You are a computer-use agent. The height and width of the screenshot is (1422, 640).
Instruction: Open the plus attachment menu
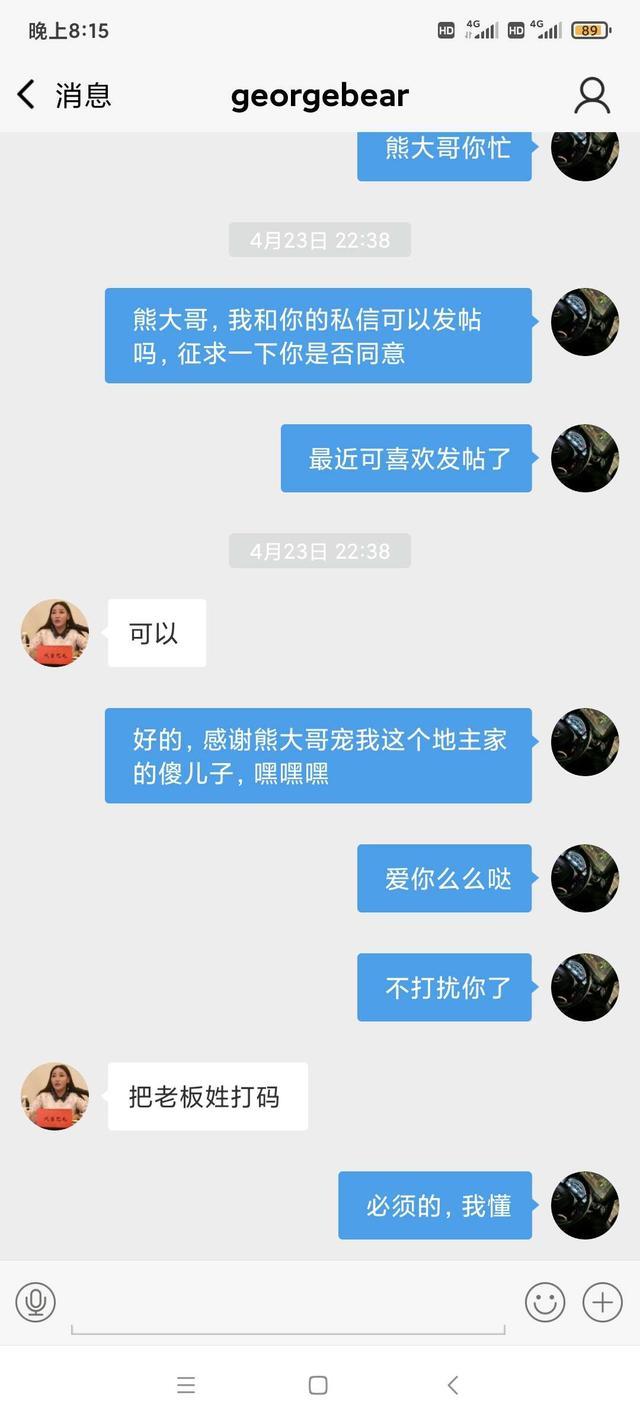(602, 1302)
